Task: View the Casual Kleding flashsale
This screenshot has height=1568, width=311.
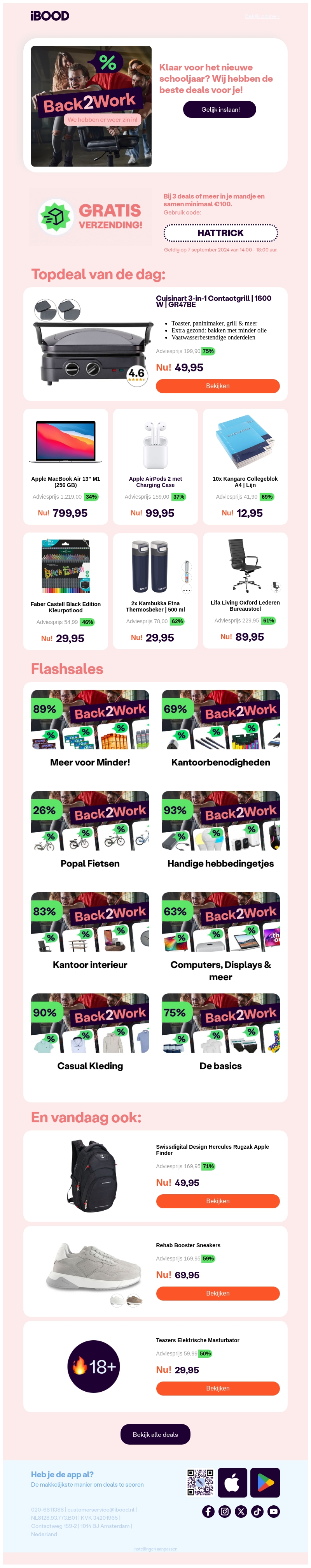Action: pyautogui.click(x=90, y=1031)
